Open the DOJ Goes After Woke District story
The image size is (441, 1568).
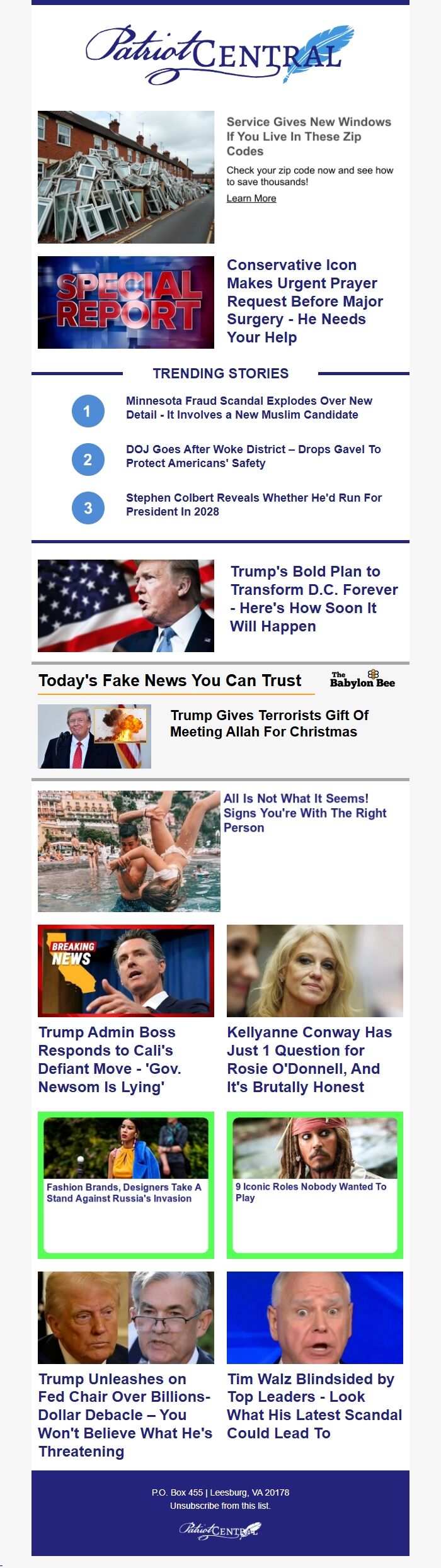253,456
